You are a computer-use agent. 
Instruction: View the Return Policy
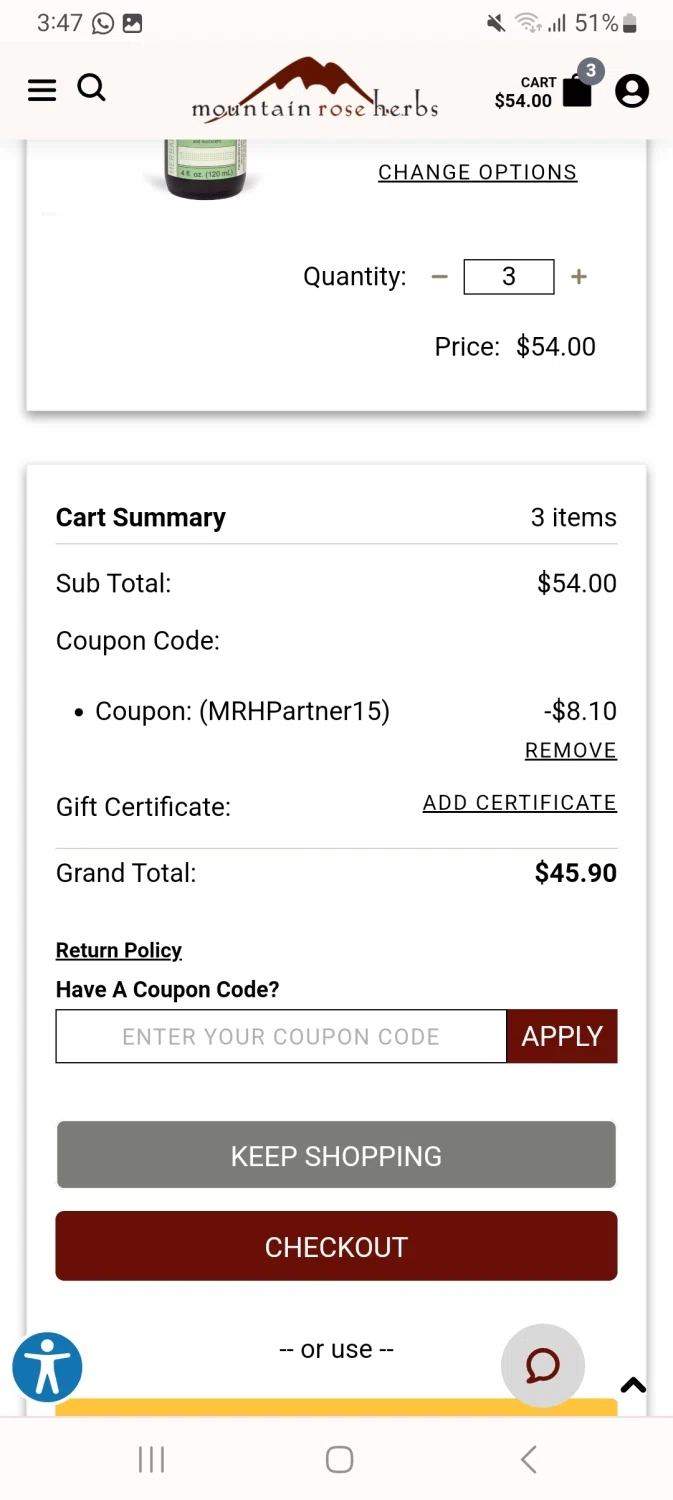click(x=119, y=950)
